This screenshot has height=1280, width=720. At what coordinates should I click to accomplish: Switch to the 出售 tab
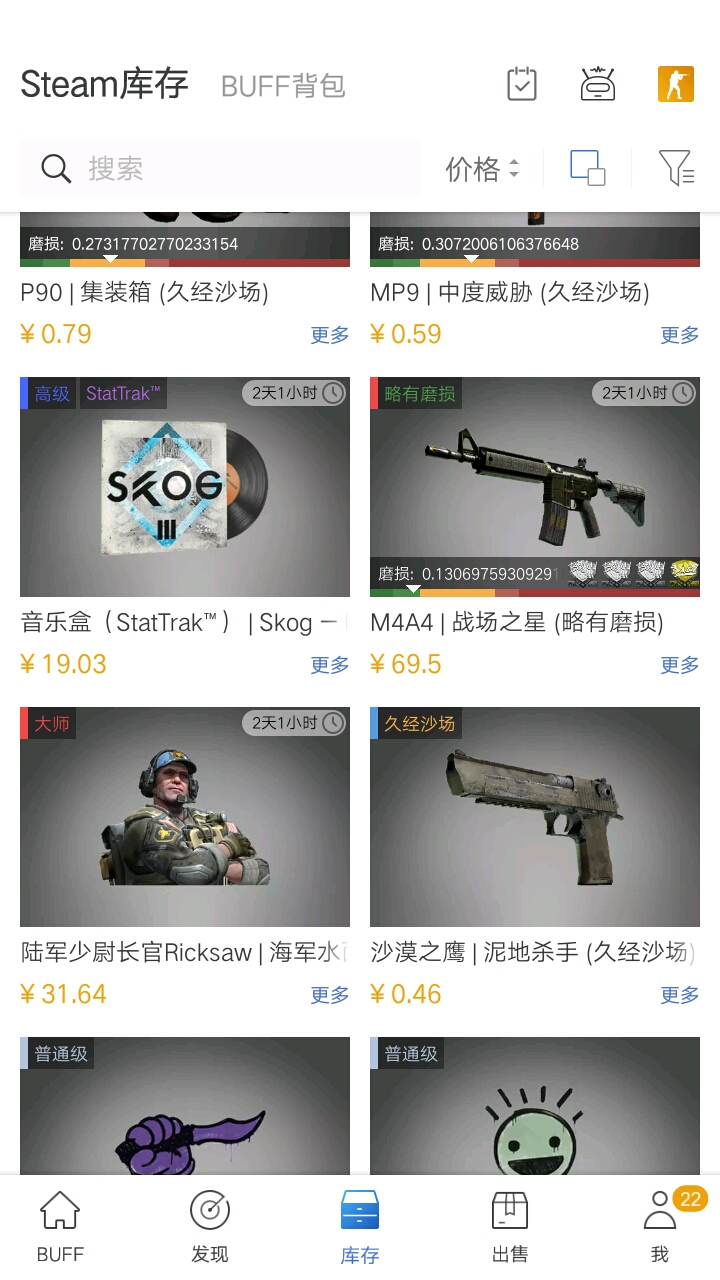tap(510, 1226)
